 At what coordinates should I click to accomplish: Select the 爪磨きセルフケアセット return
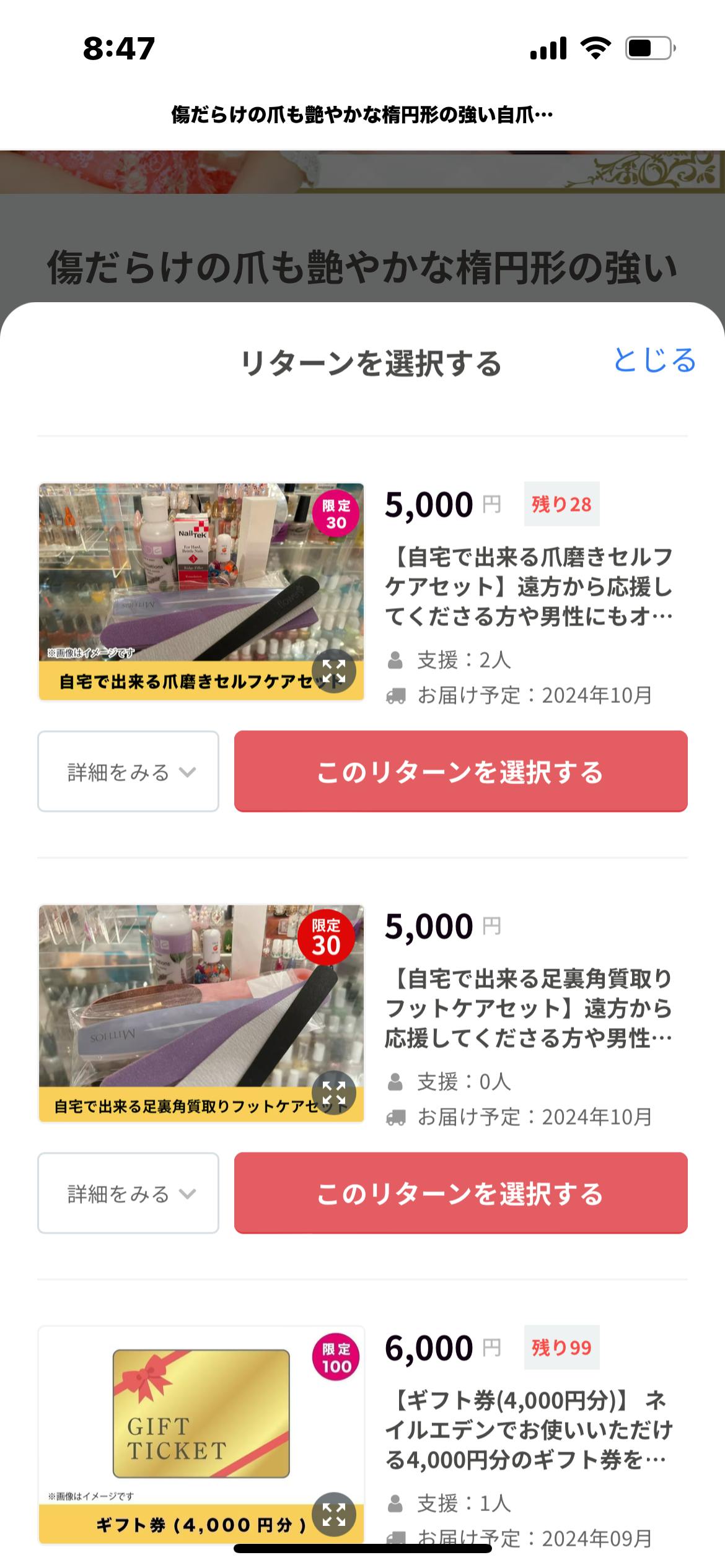(460, 772)
